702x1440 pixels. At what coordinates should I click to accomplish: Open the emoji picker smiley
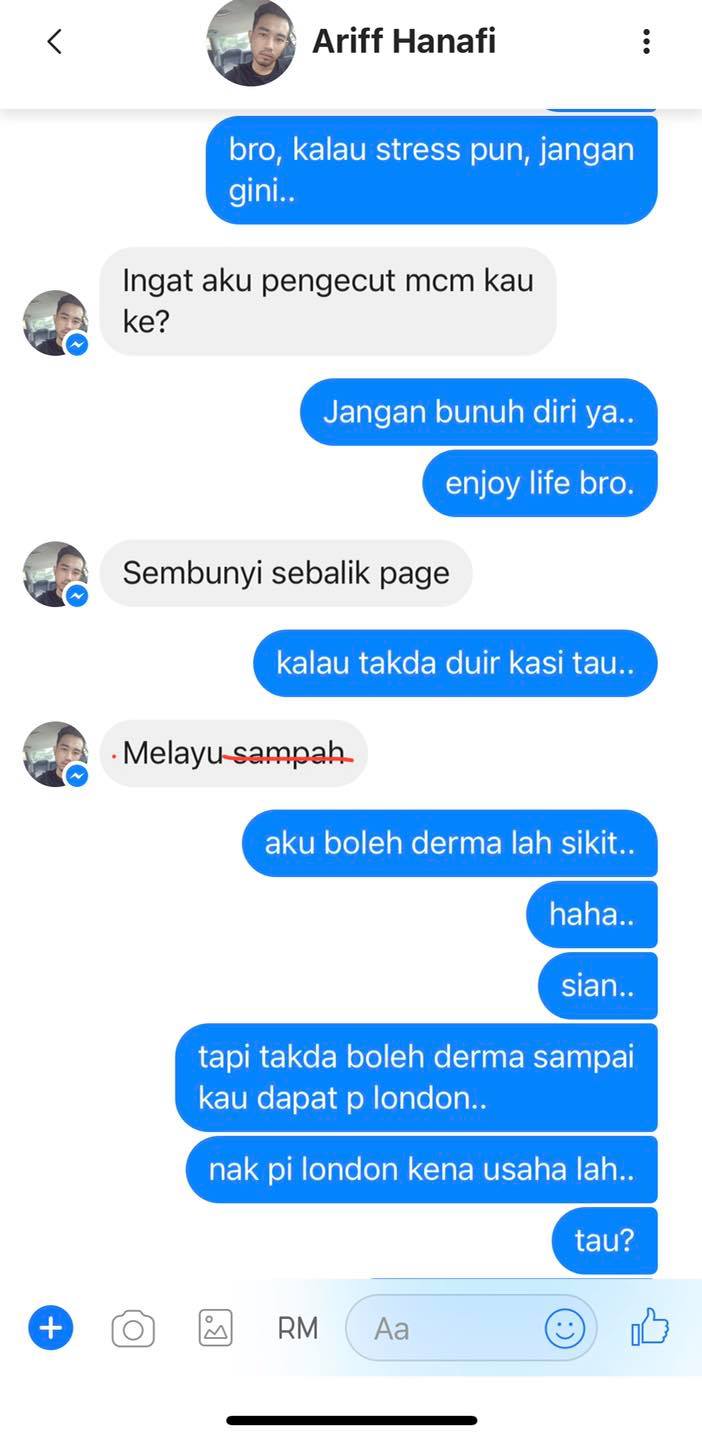[x=565, y=1328]
